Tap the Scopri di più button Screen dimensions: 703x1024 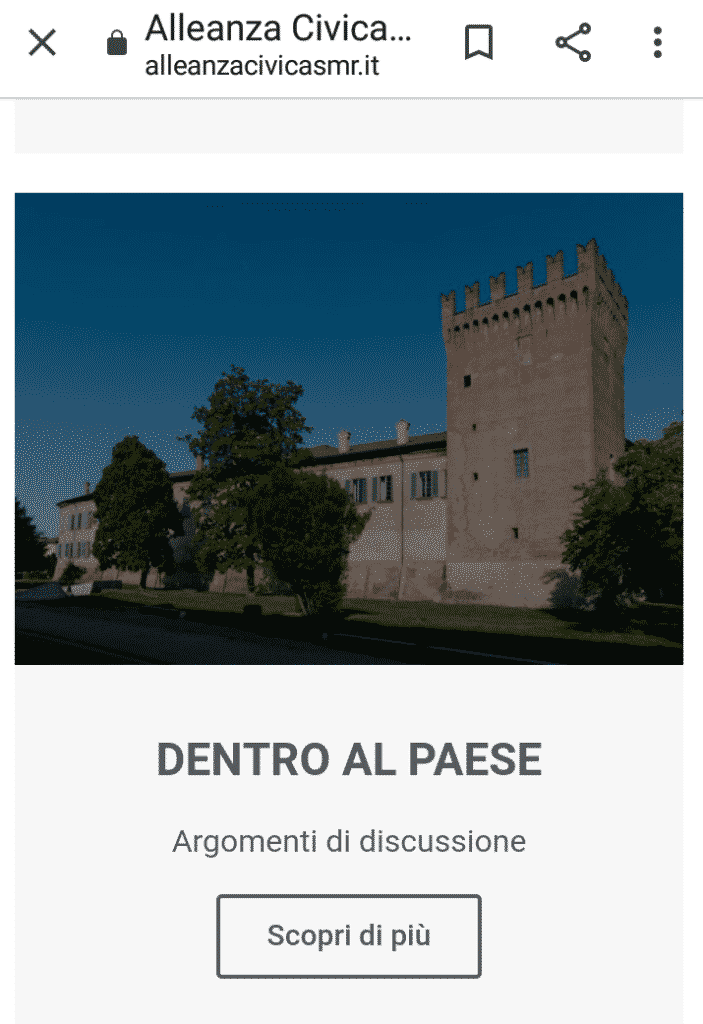tap(349, 936)
